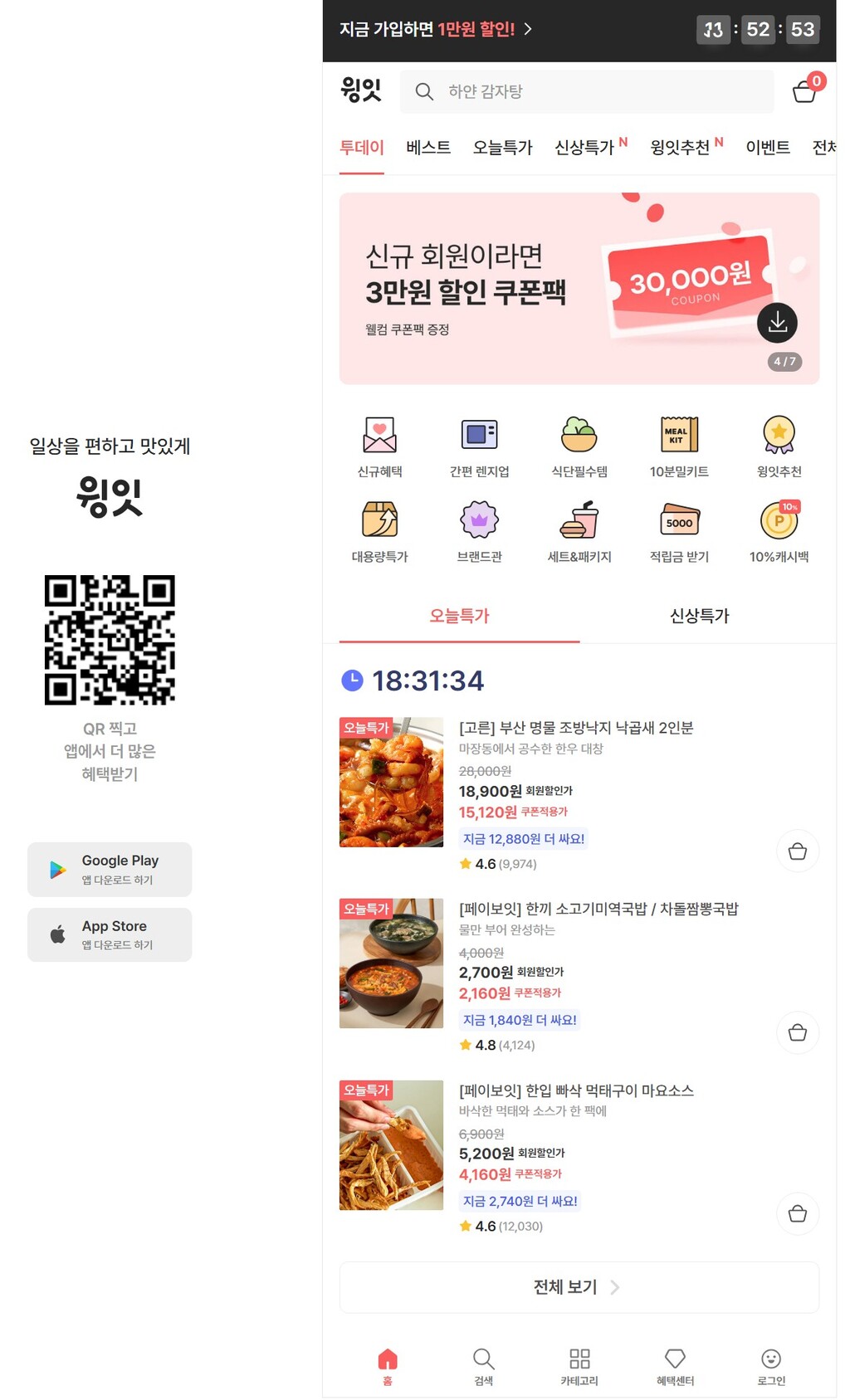
Task: Open the 이벤트 tab
Action: [x=767, y=148]
